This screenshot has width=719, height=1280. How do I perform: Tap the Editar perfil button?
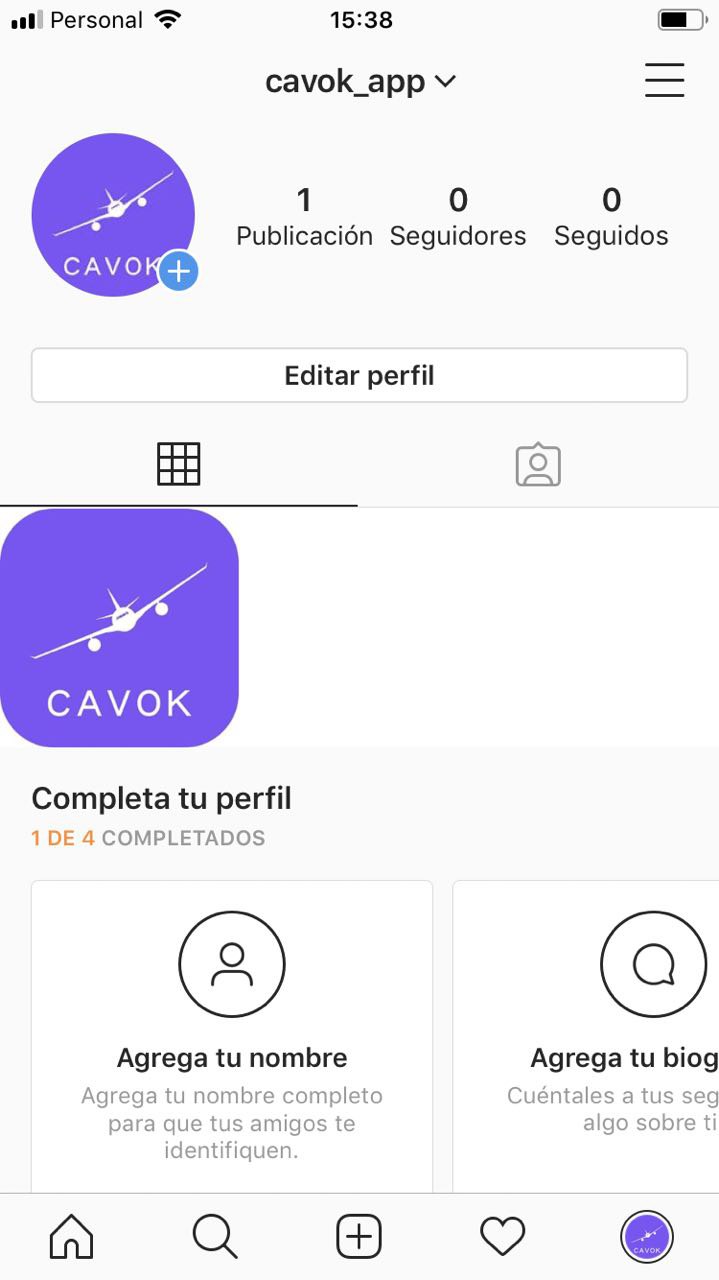coord(359,376)
